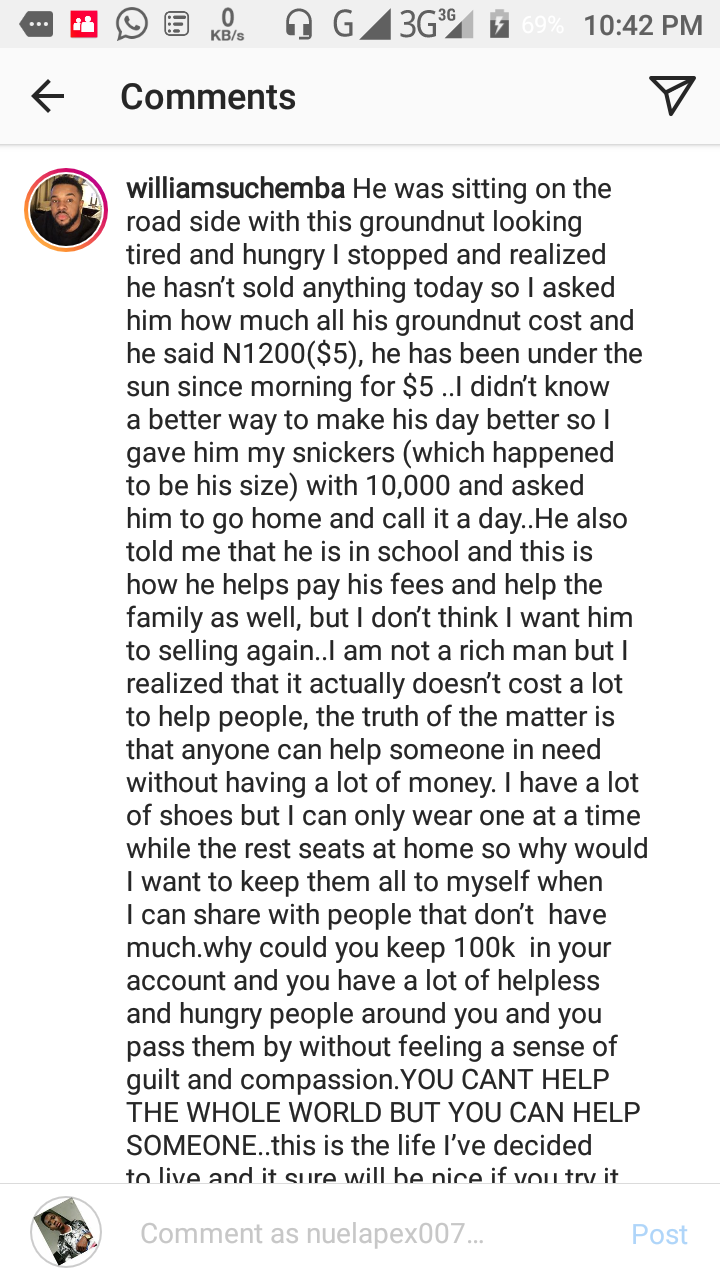Share post via direct message icon
Viewport: 720px width, 1280px height.
coord(672,96)
